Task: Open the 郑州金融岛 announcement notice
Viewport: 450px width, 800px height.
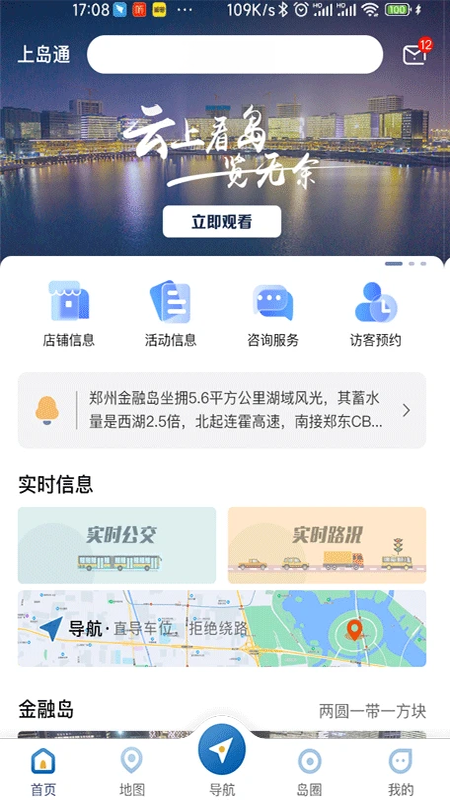Action: (222, 410)
